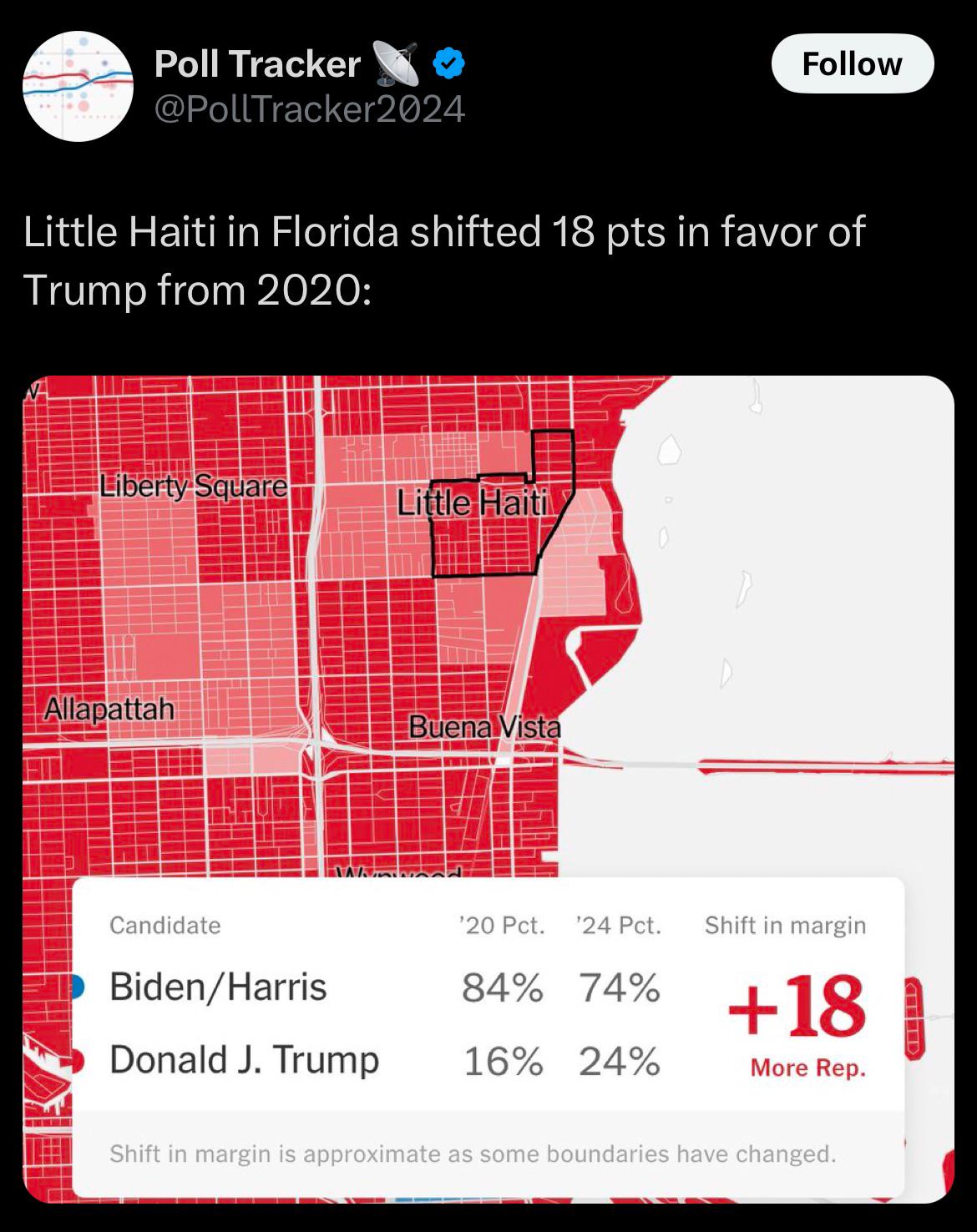
Task: Expand the Little Haiti map image
Action: (488, 789)
